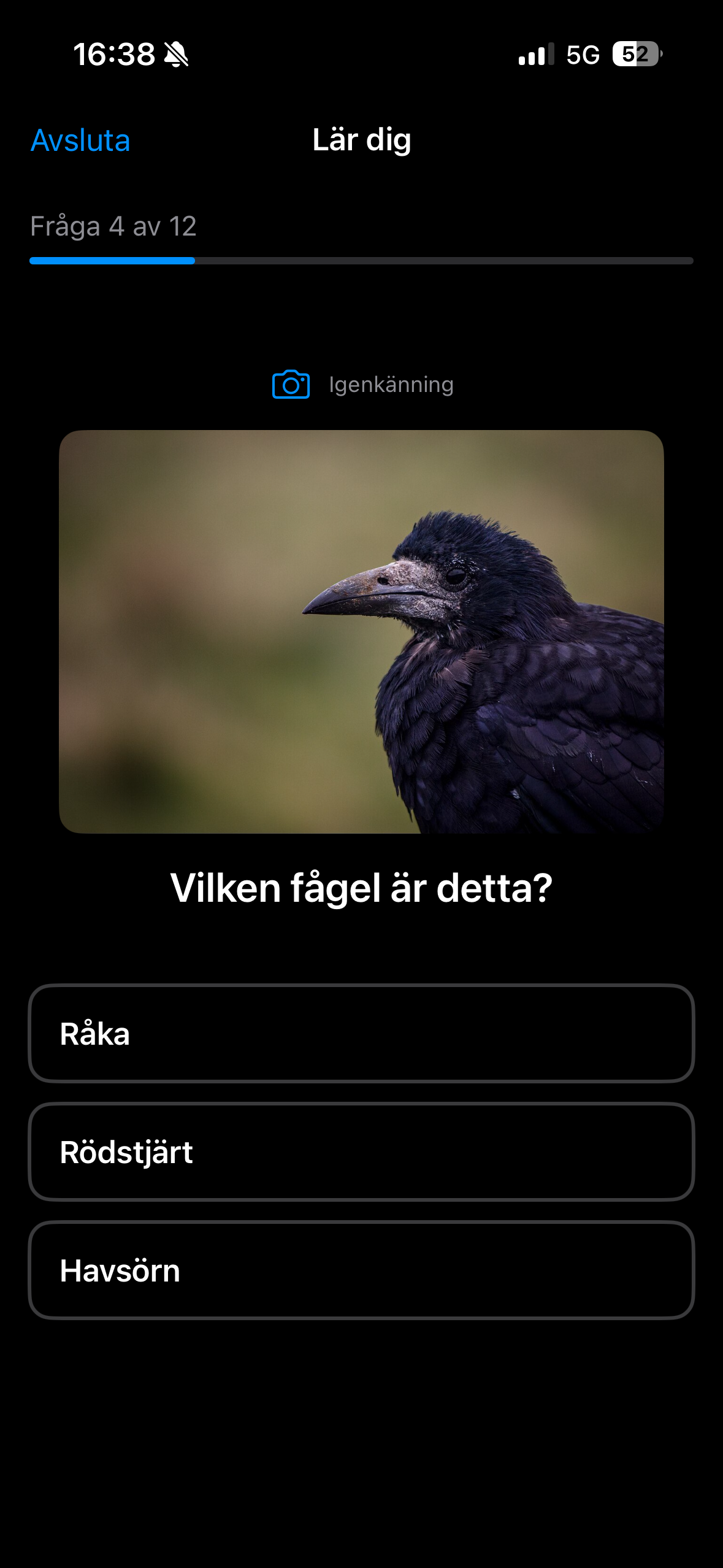The height and width of the screenshot is (1568, 723).
Task: Tap the Avsluta link to exit quiz
Action: coord(80,140)
